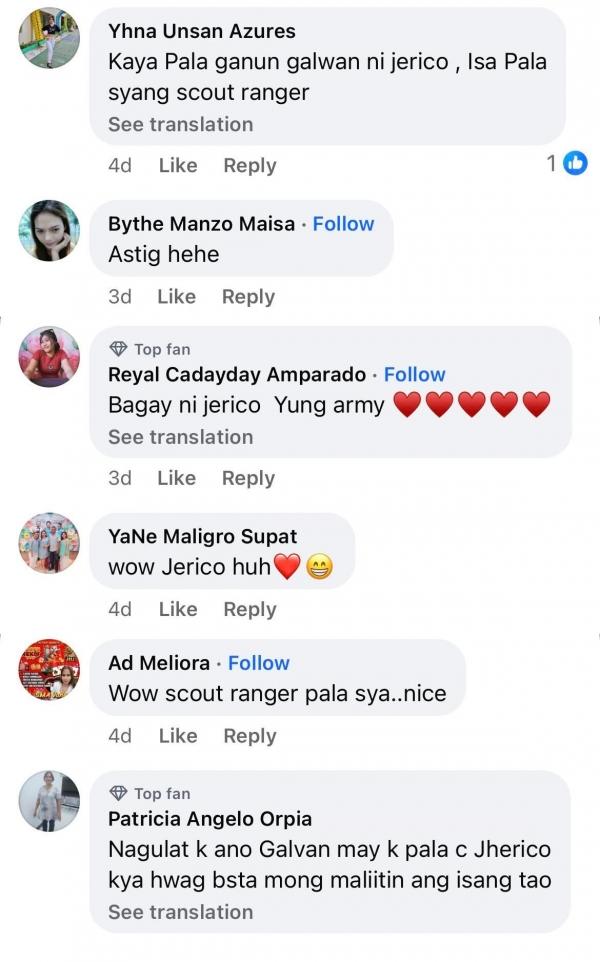Open YaNe Maligro Supat's profile picture
The width and height of the screenshot is (600, 962).
49,543
